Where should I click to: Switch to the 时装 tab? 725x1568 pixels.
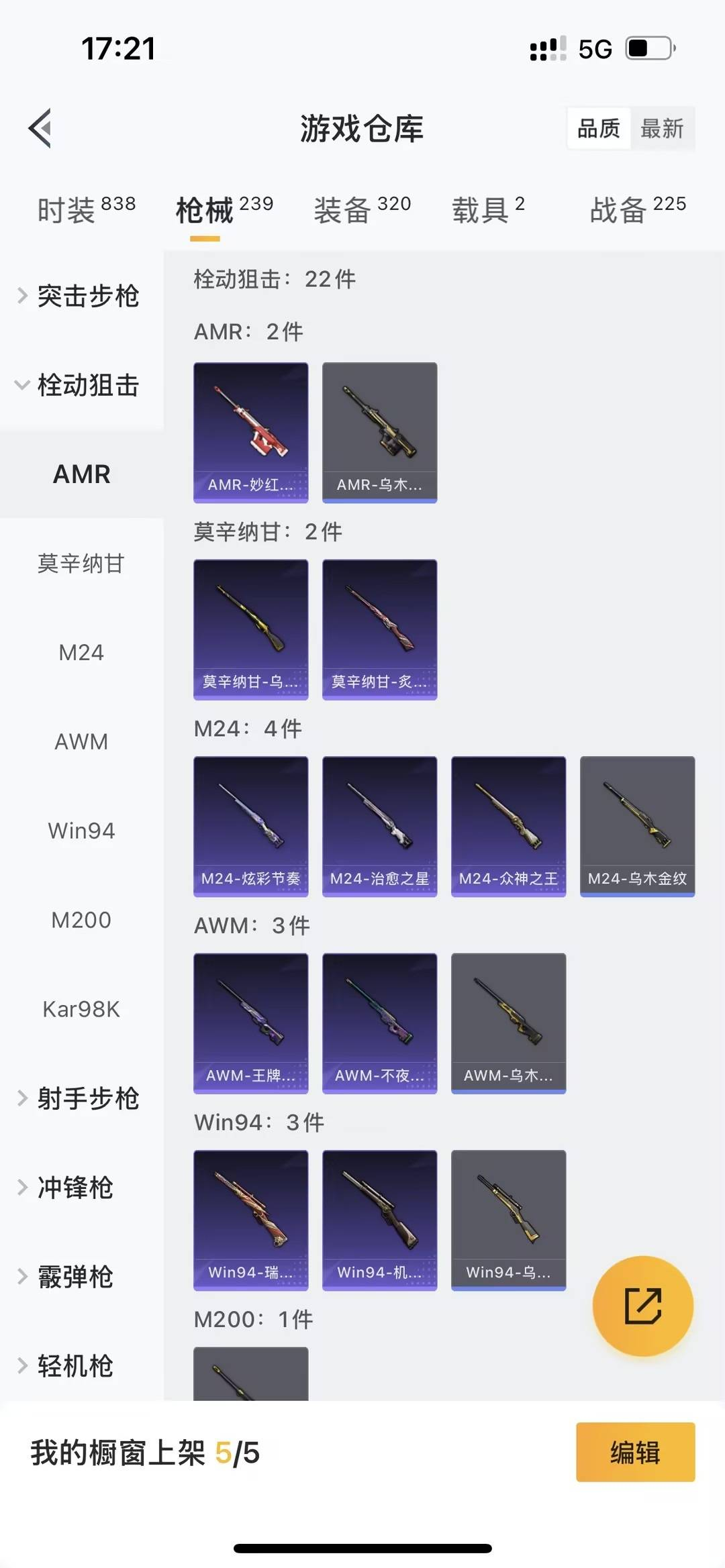coord(86,210)
